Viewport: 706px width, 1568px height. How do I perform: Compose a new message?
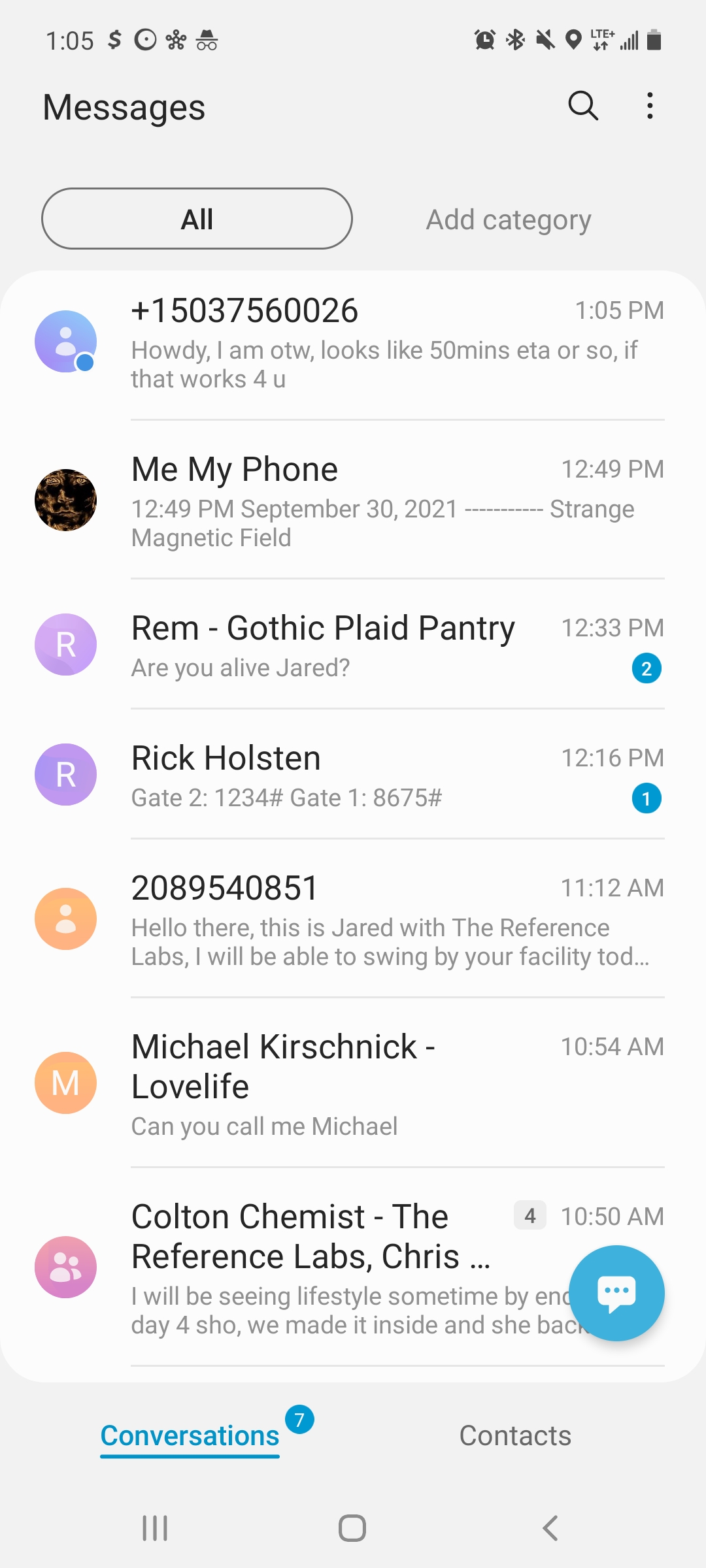(616, 1293)
